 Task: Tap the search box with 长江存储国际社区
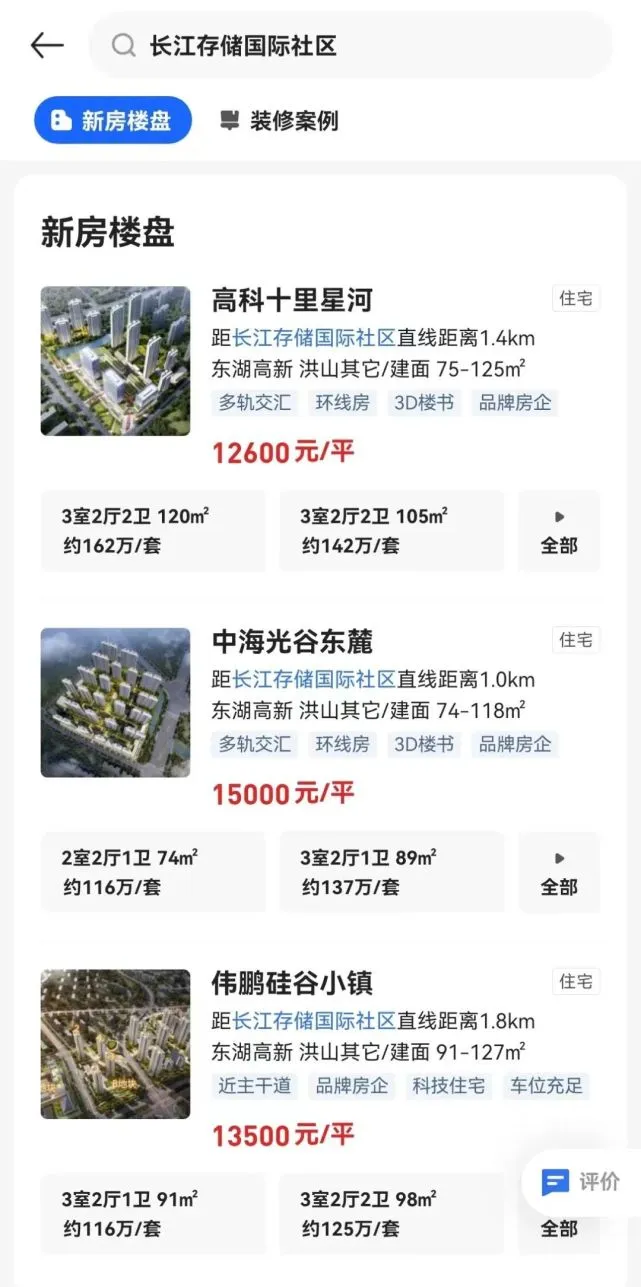point(350,45)
